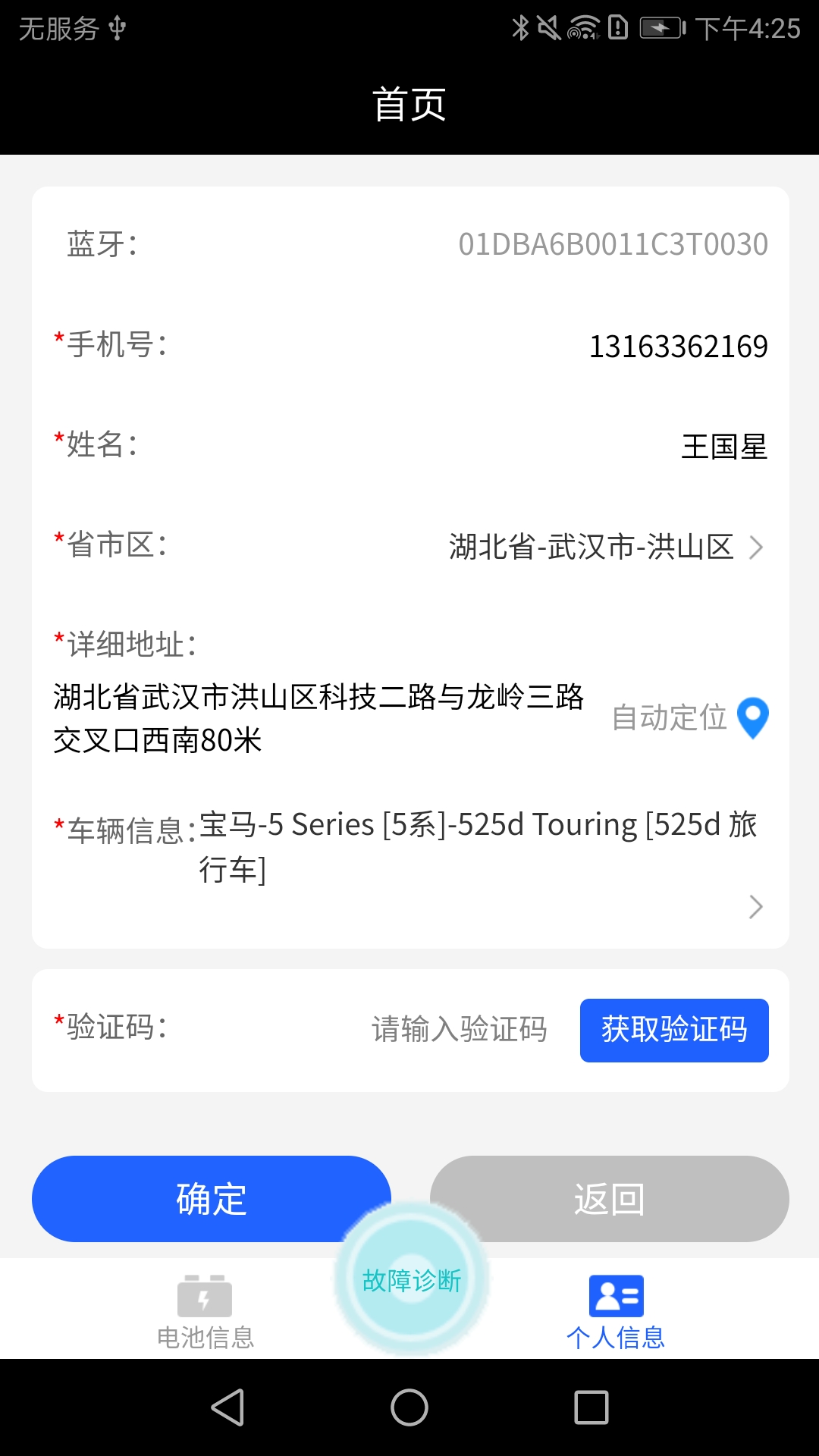
Task: Tap the 请输入验证码 input field
Action: (459, 1030)
